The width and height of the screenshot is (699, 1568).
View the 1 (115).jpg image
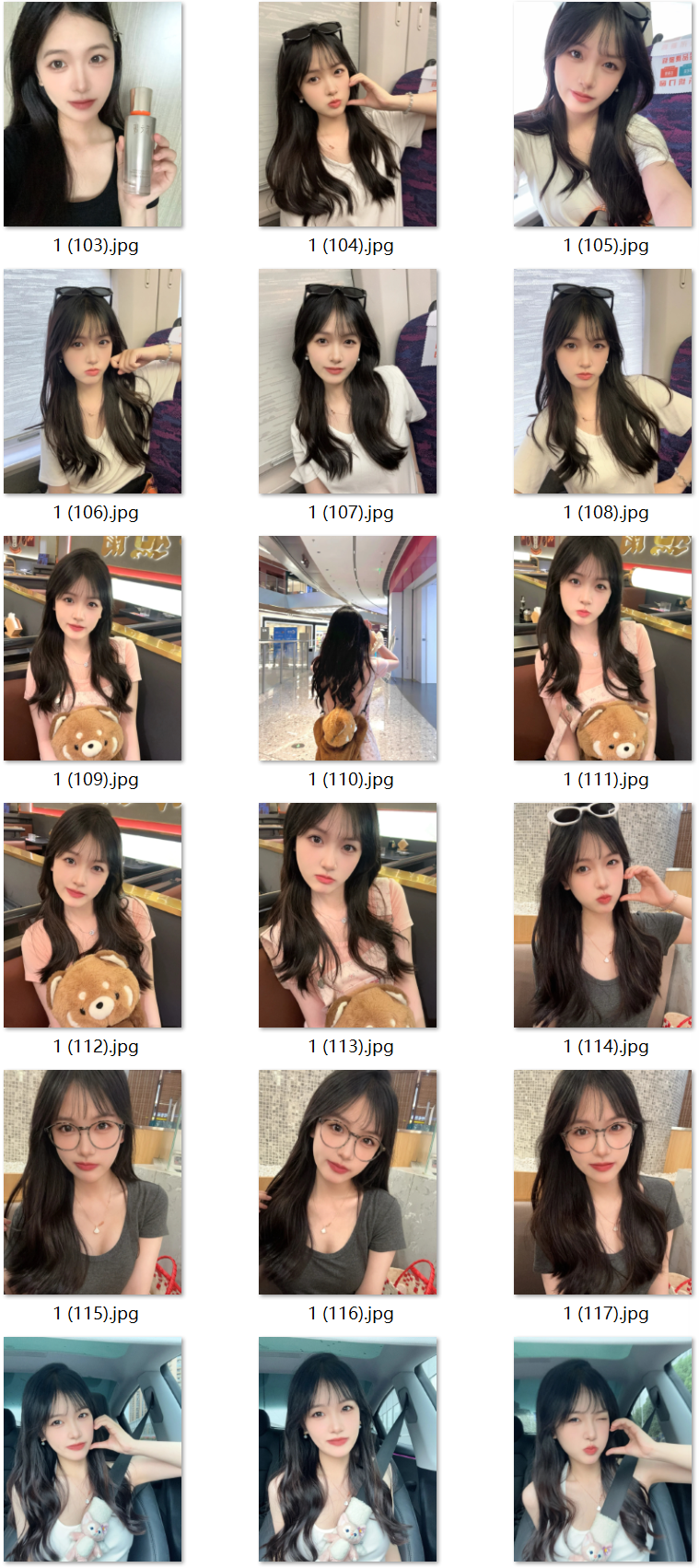[93, 1182]
